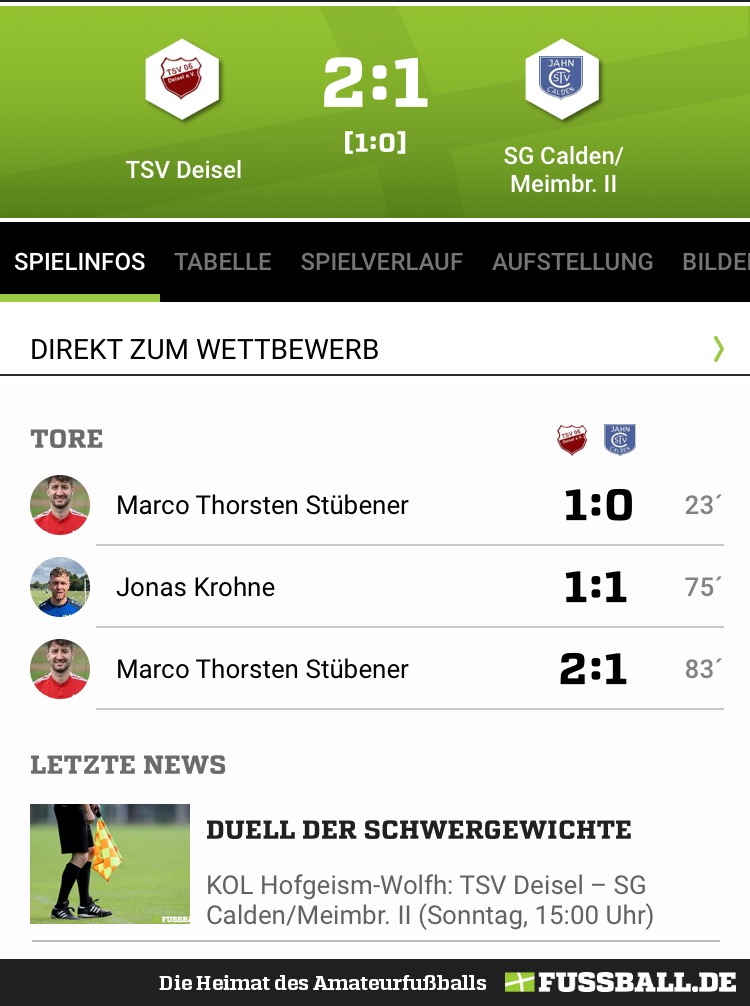Image resolution: width=750 pixels, height=1006 pixels.
Task: Open Jonas Krohne's player profile
Action: (x=195, y=587)
